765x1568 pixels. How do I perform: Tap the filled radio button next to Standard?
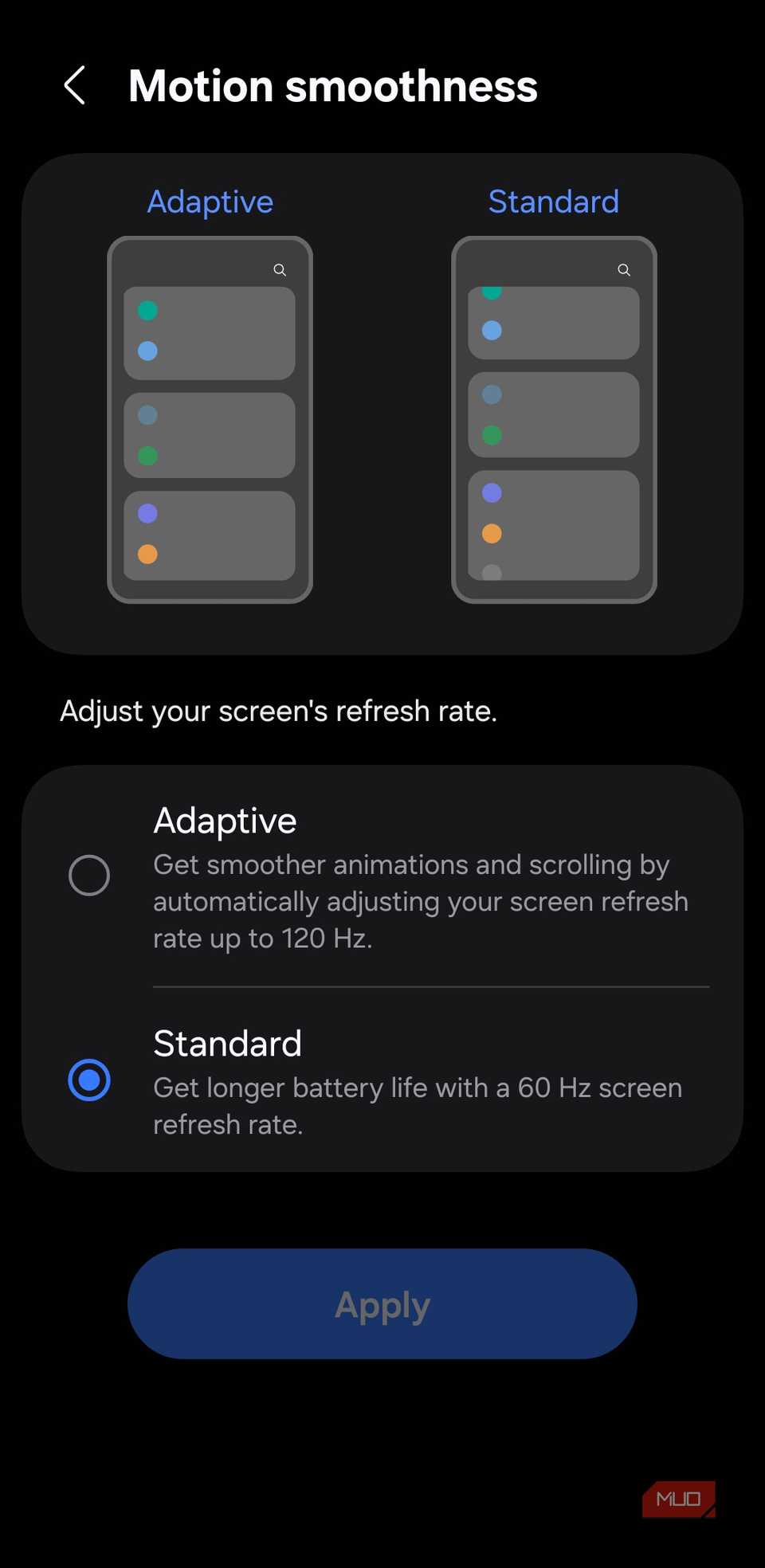89,1080
